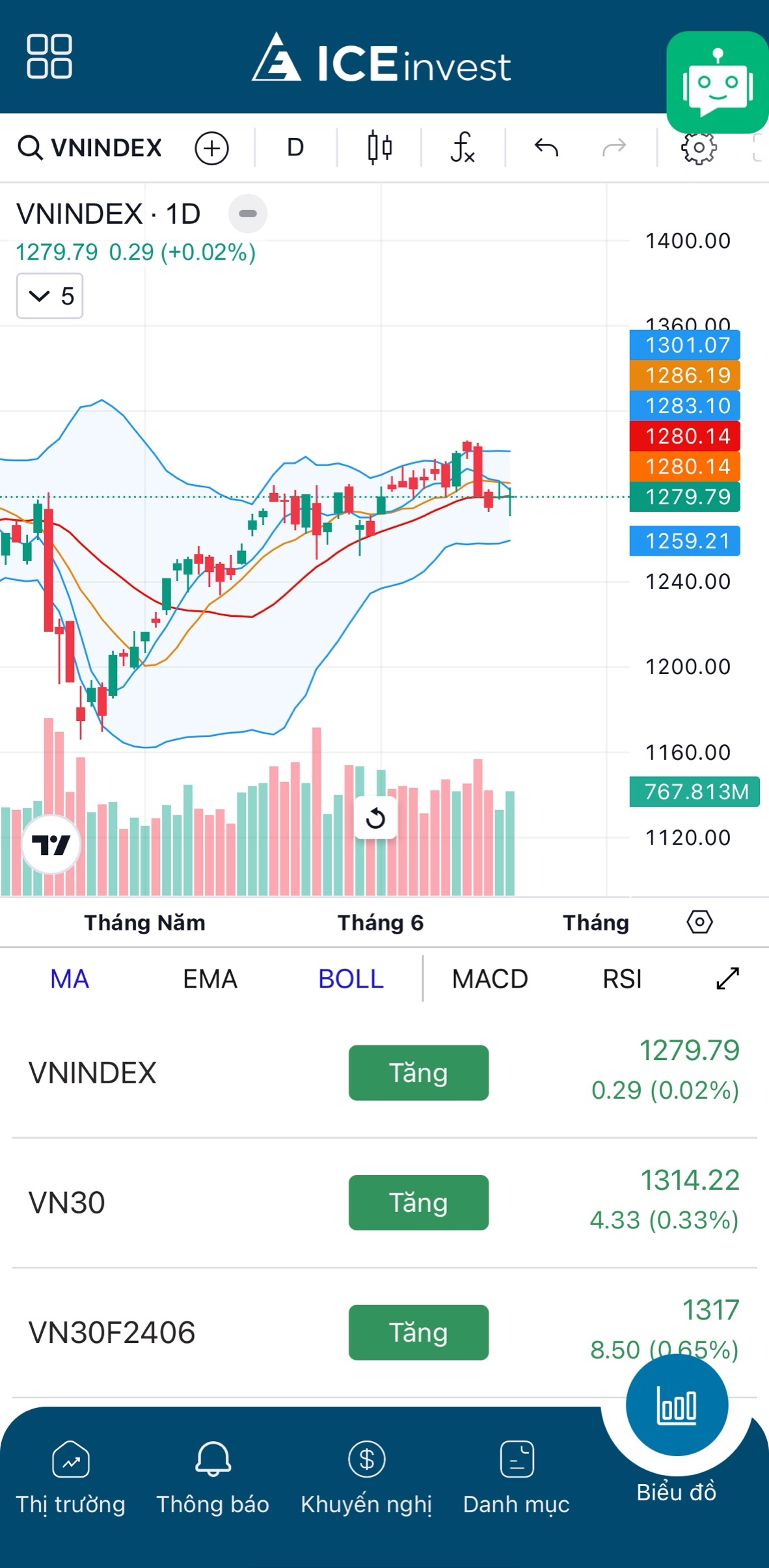Toggle the MA indicator
The width and height of the screenshot is (769, 1568).
point(70,979)
